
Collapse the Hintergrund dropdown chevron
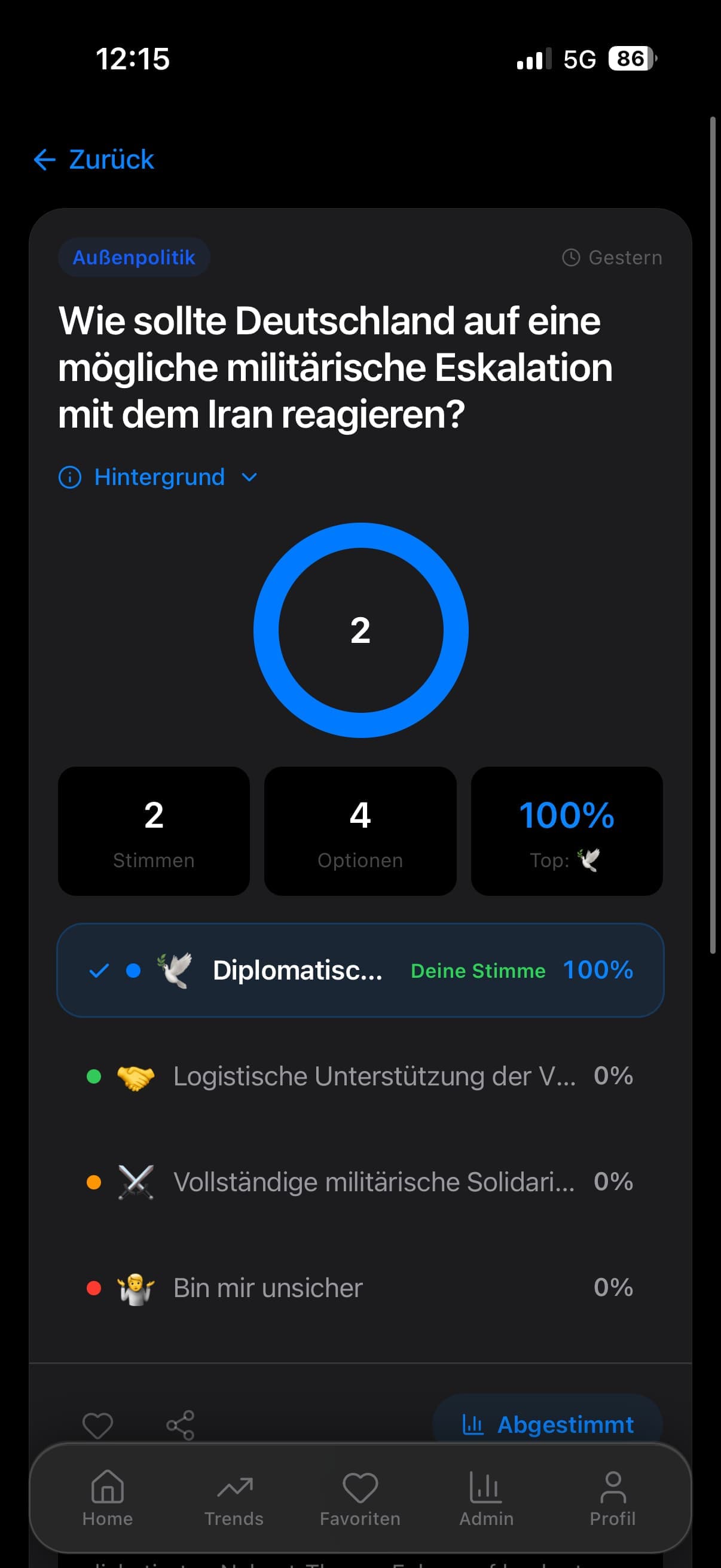(x=249, y=477)
